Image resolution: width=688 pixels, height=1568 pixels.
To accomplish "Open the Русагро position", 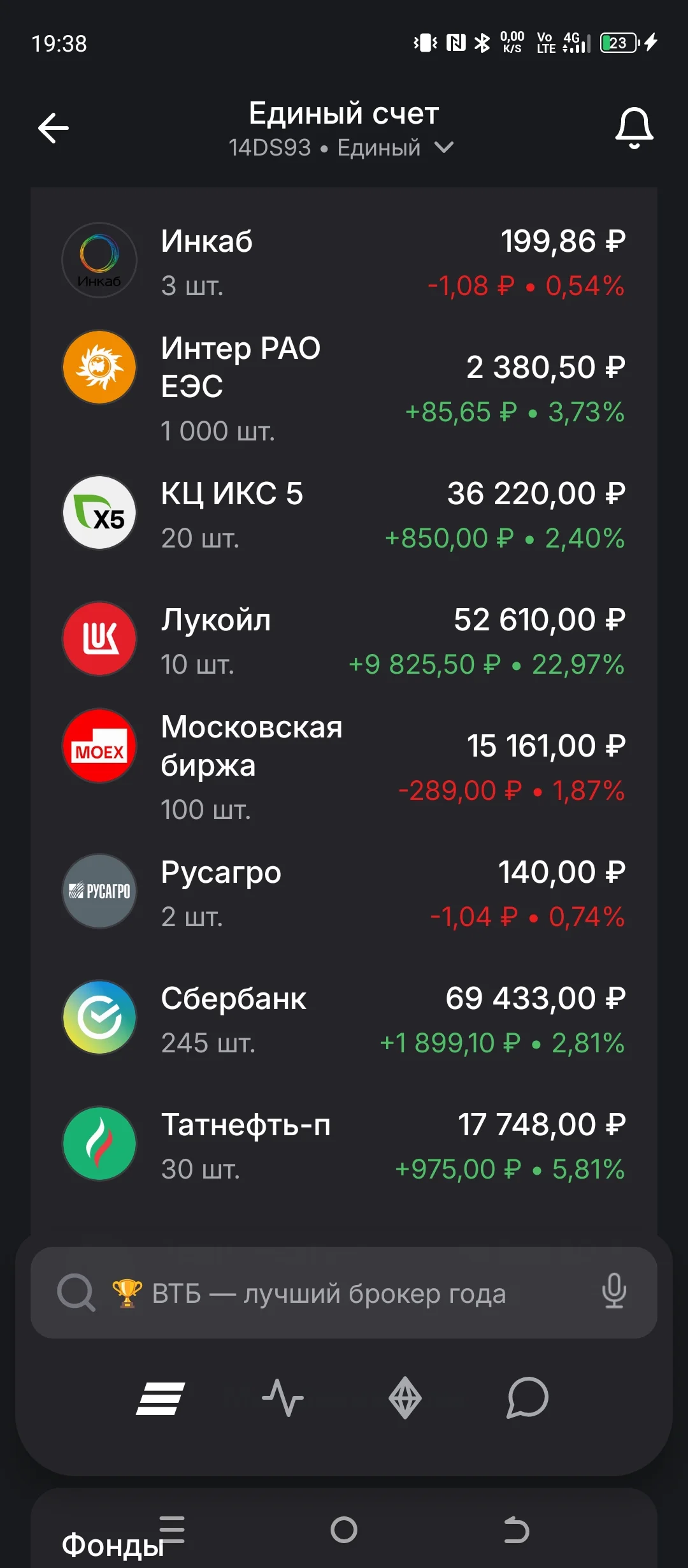I will [x=344, y=892].
